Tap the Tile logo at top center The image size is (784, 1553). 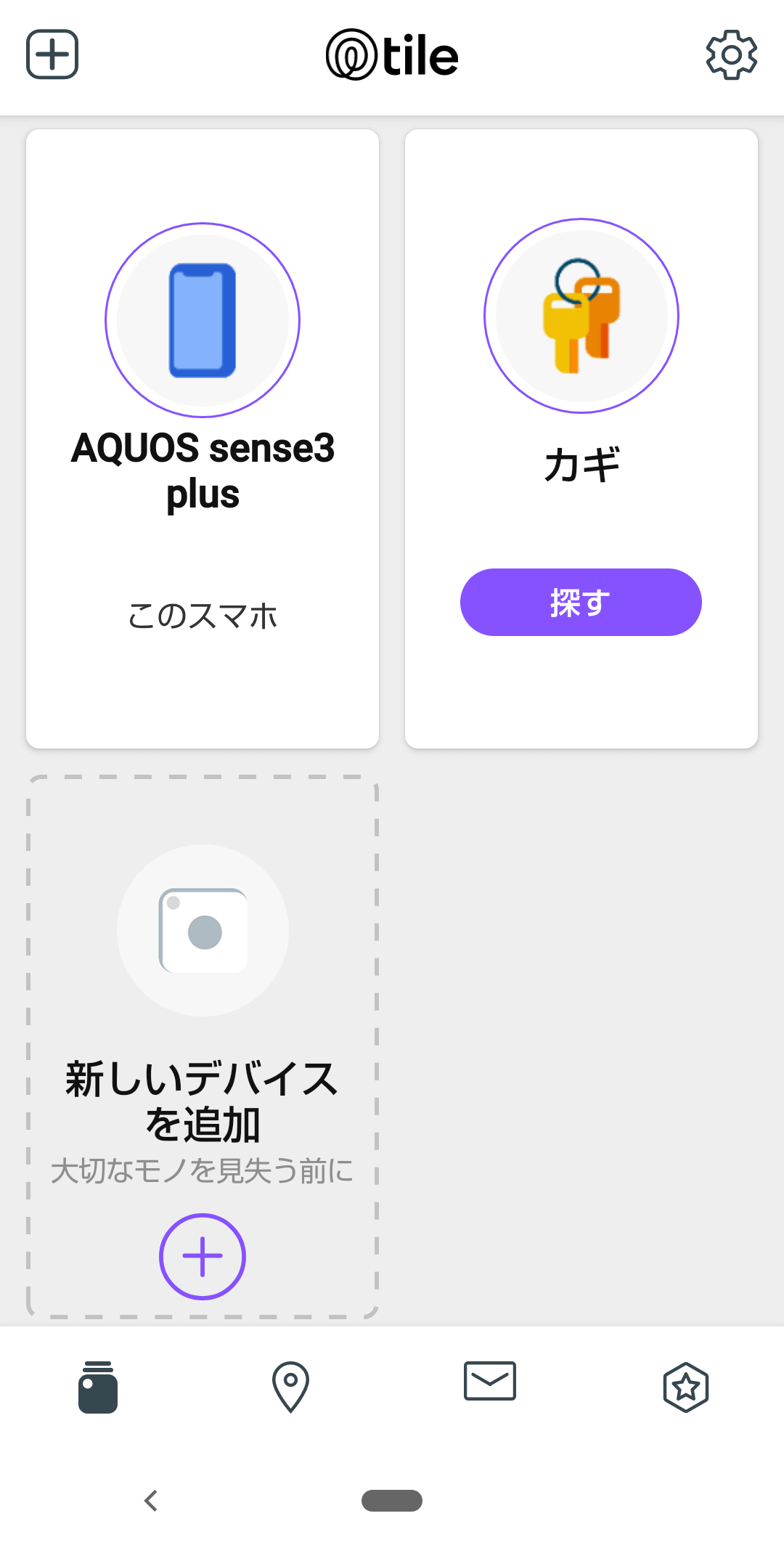point(392,54)
